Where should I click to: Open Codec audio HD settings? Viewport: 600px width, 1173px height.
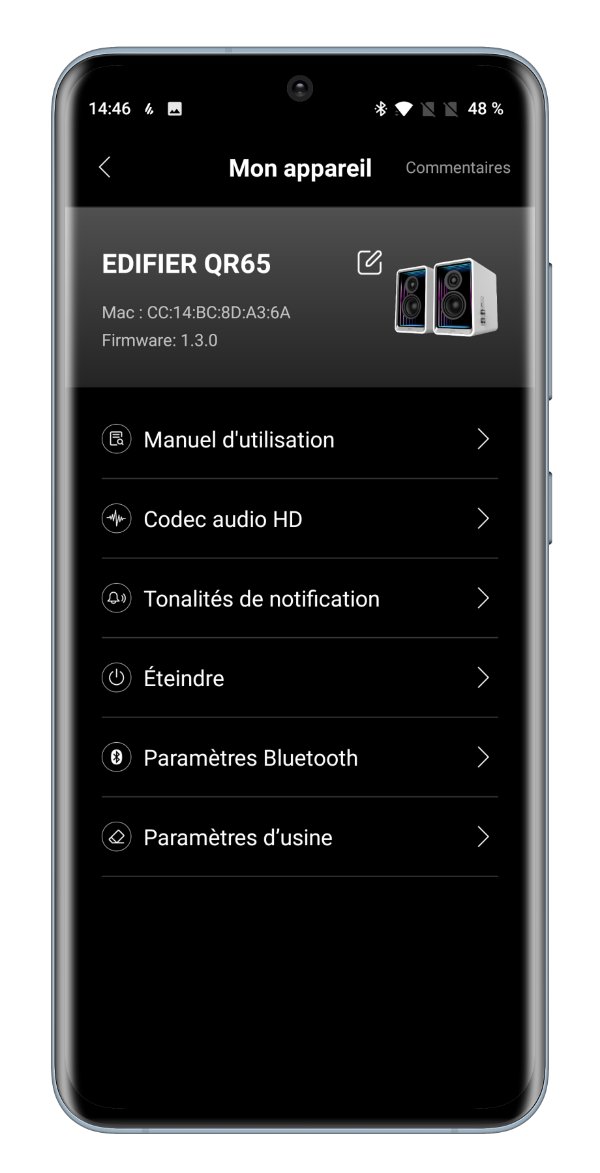(x=299, y=518)
